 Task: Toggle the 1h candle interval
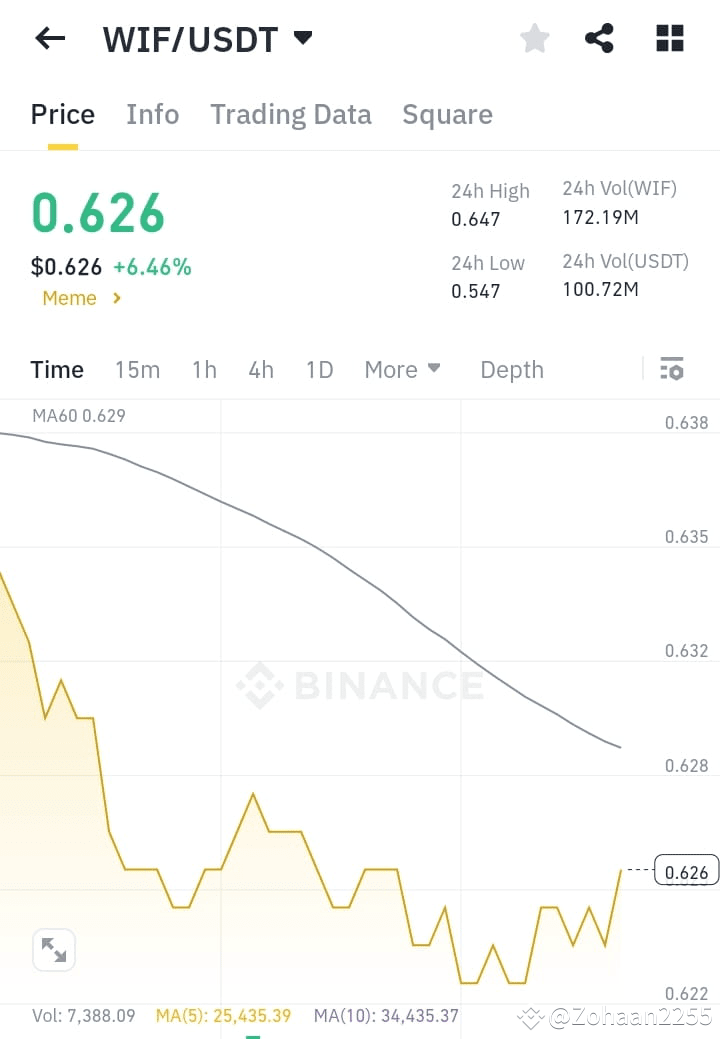[204, 369]
